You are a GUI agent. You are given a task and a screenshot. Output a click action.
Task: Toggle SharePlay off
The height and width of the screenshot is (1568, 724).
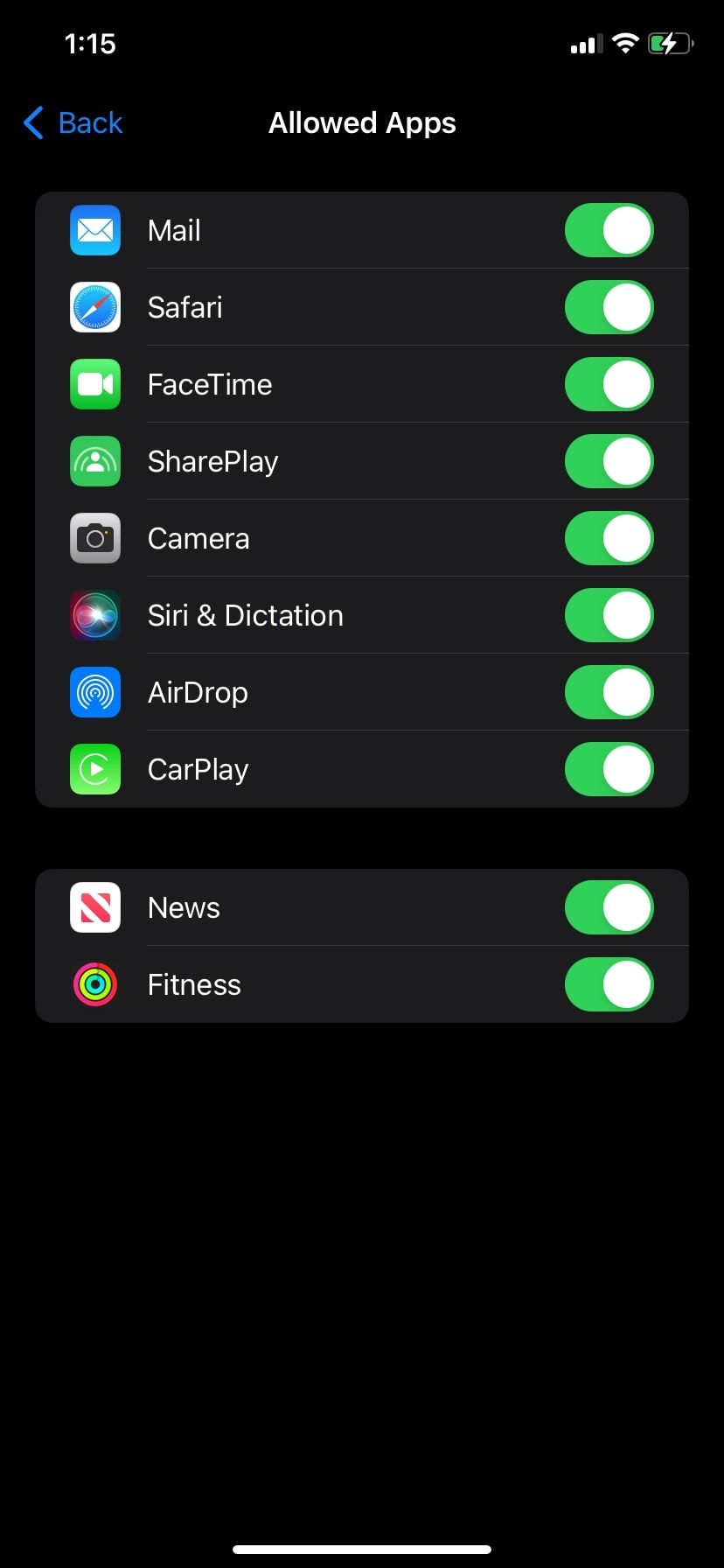pyautogui.click(x=609, y=462)
